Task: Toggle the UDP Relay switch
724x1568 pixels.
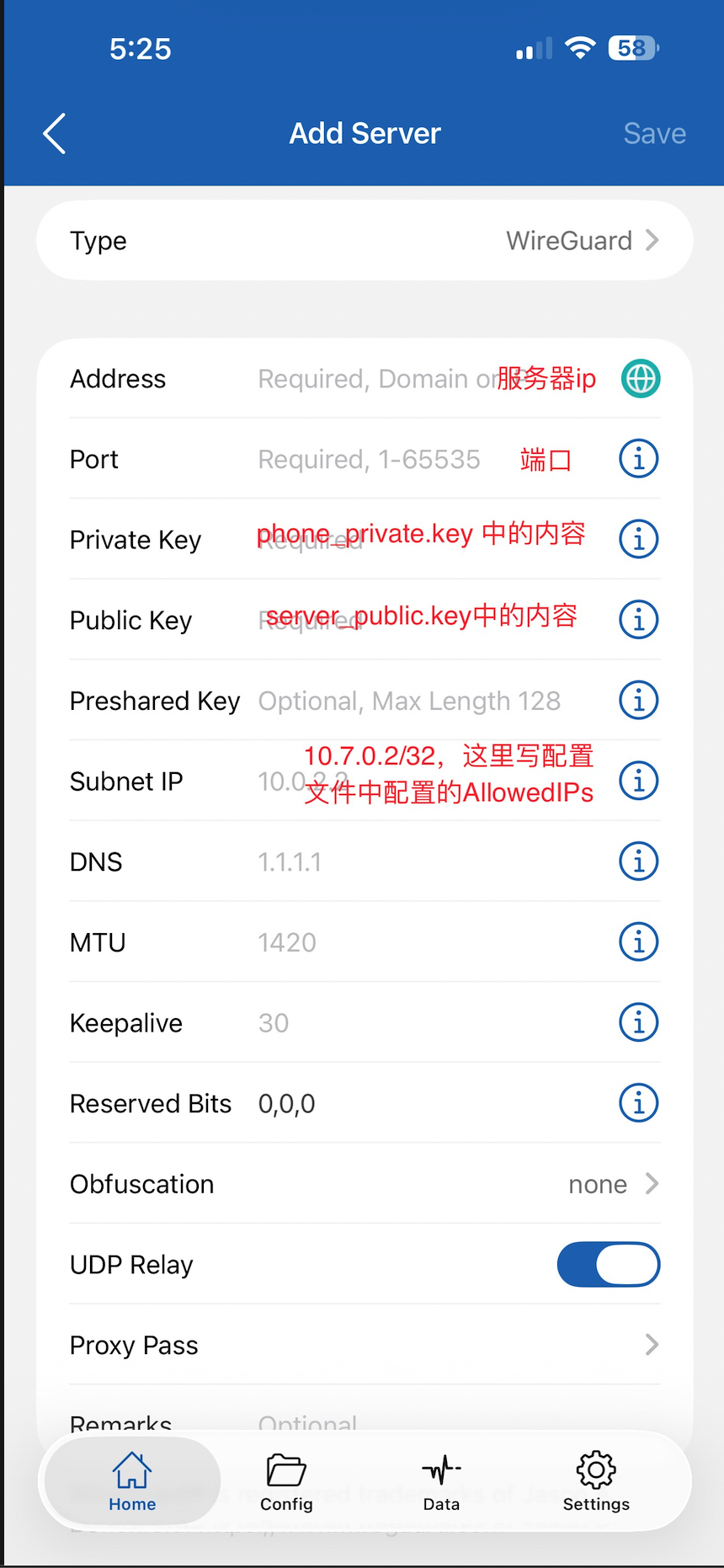Action: (608, 1264)
